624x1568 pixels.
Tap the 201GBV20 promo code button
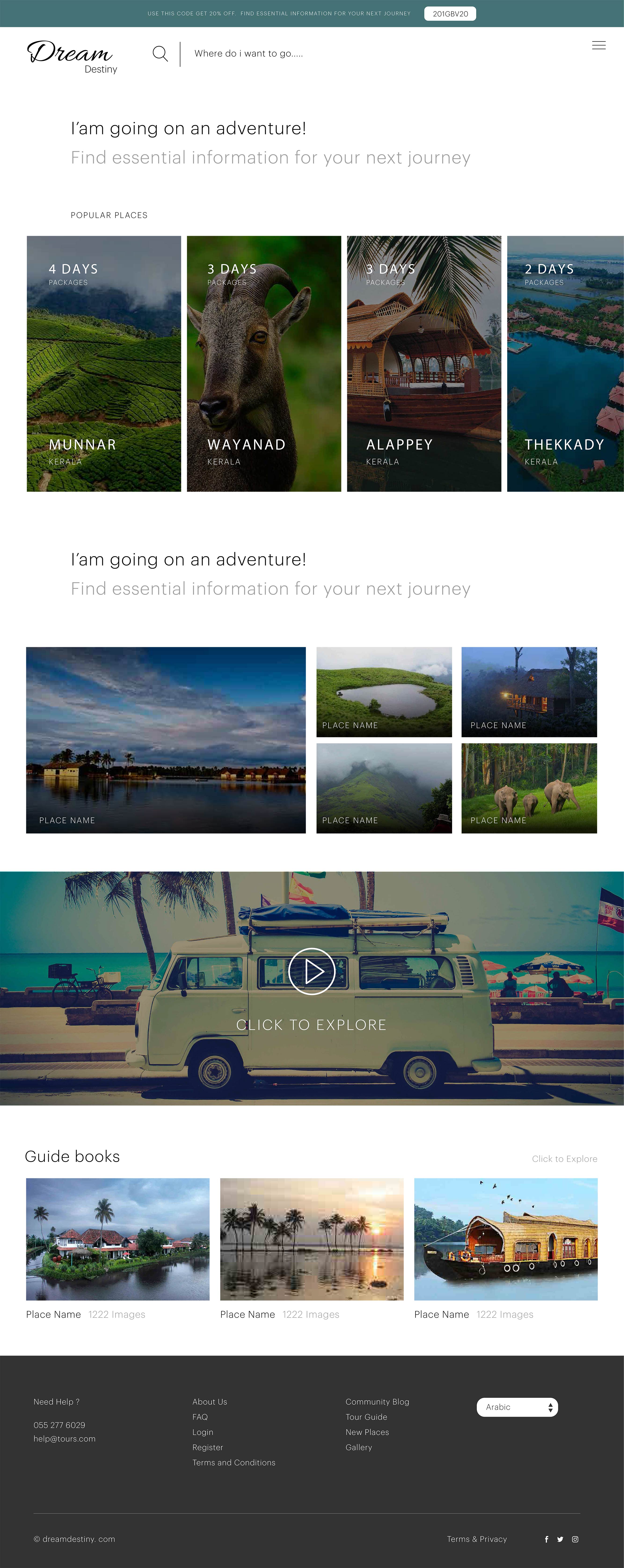tap(450, 13)
